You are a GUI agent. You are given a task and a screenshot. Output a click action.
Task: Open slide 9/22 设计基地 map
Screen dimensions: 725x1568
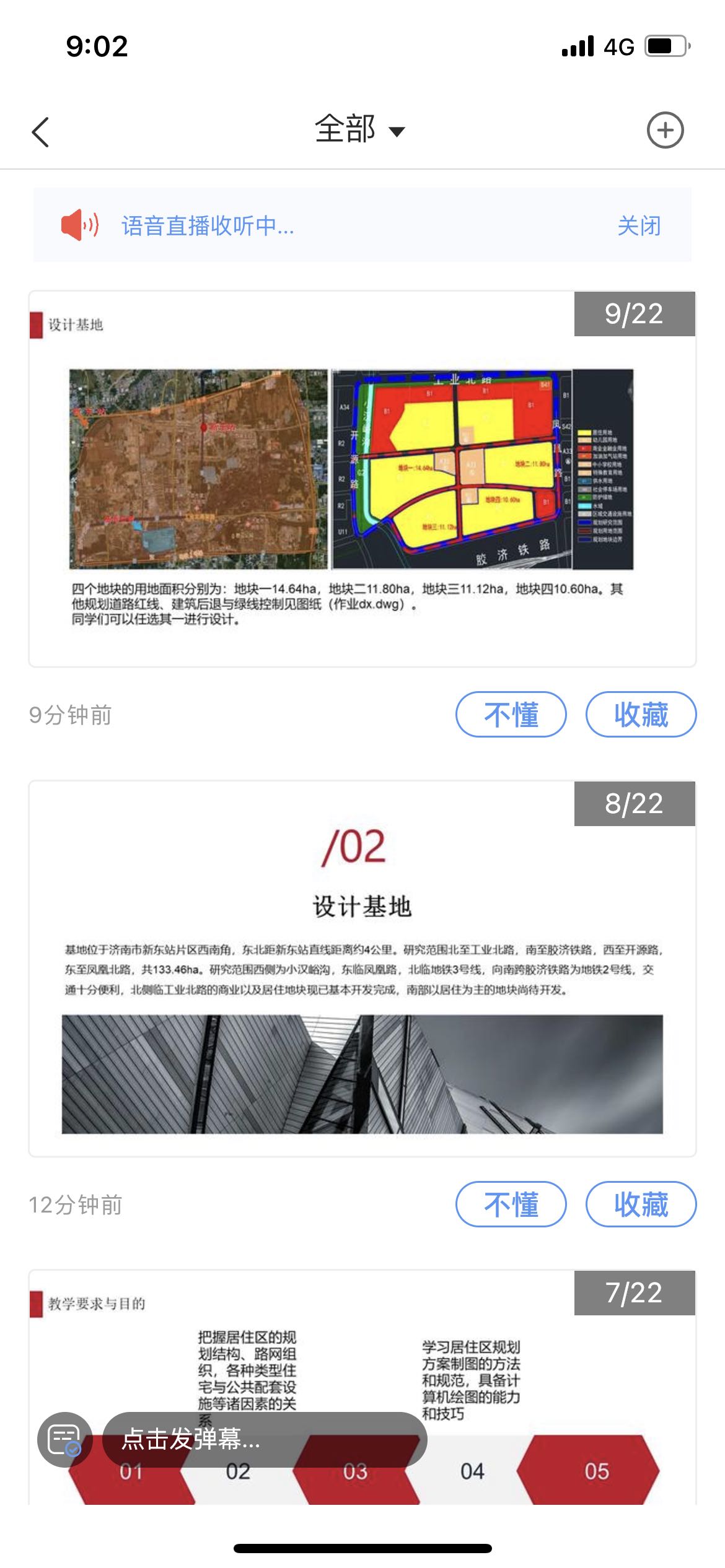pos(362,478)
